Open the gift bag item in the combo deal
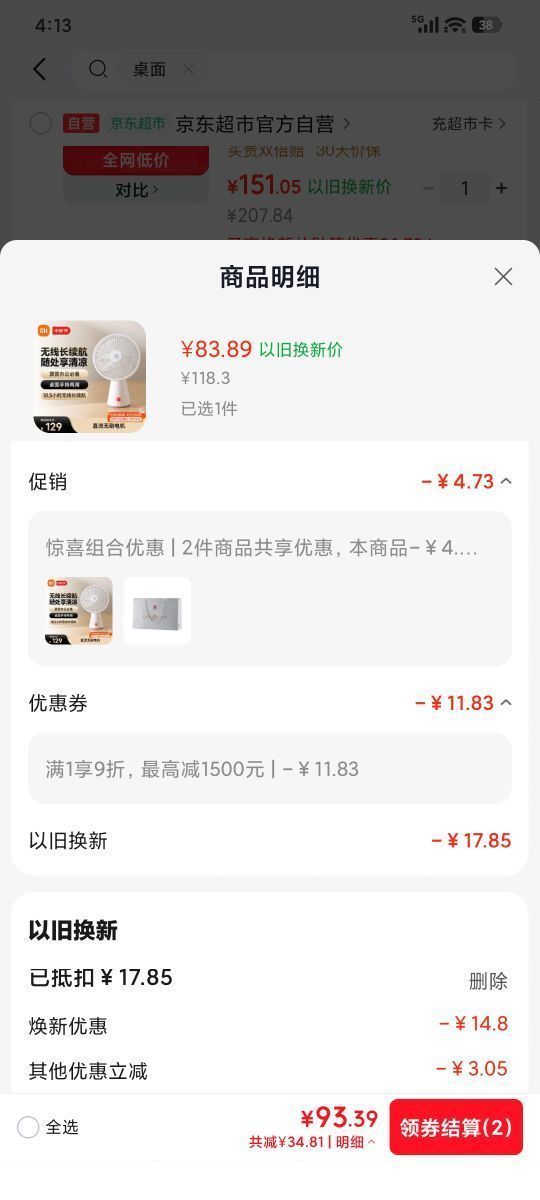Screen dimensions: 540x1200 pyautogui.click(x=157, y=611)
